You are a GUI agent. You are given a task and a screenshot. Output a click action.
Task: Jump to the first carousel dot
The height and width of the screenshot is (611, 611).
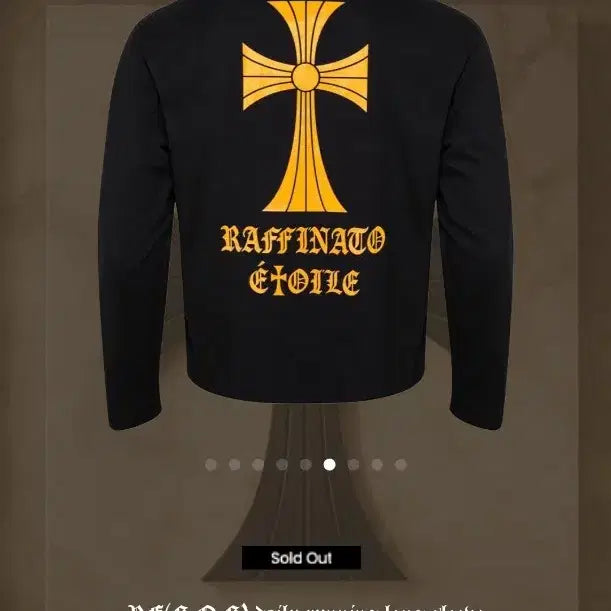coord(211,464)
